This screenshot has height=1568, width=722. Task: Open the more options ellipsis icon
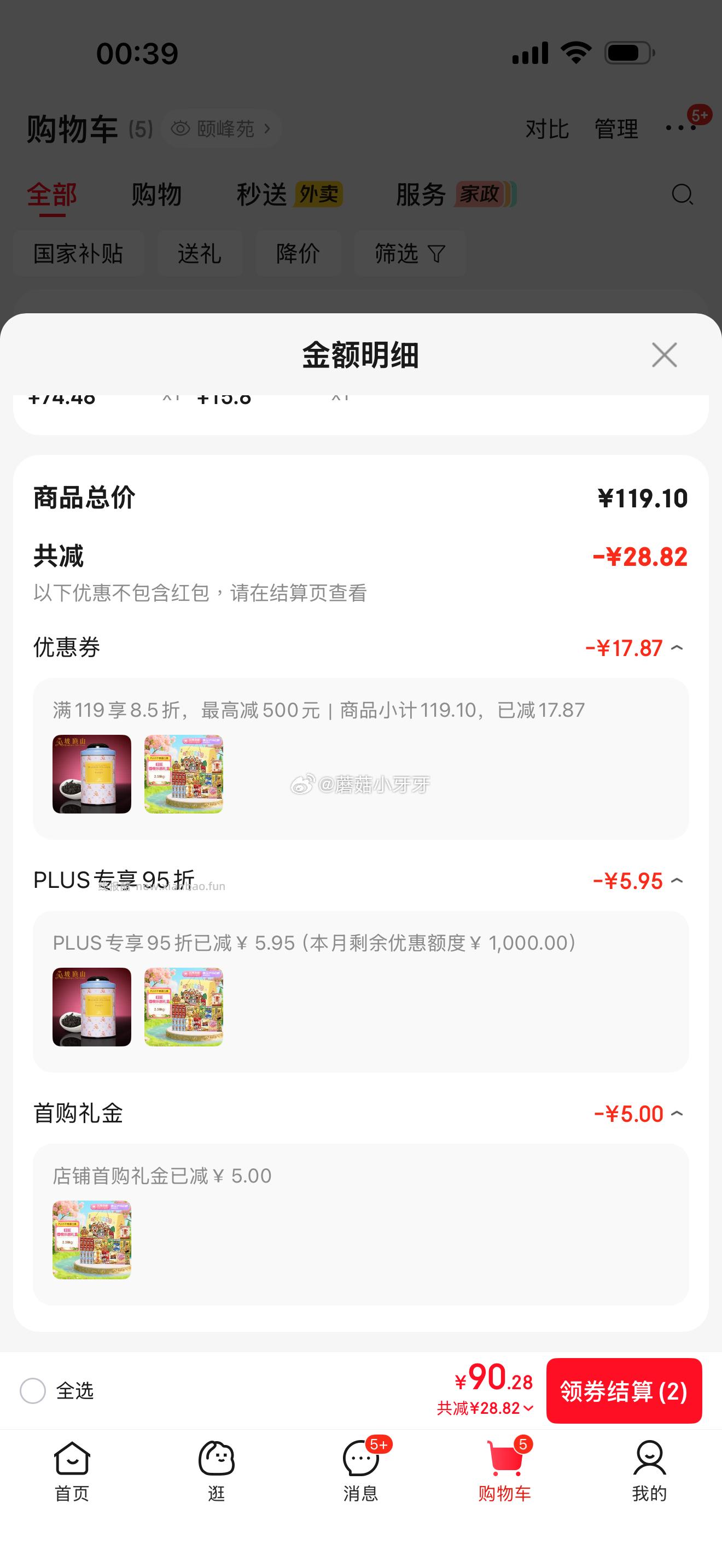pos(675,129)
